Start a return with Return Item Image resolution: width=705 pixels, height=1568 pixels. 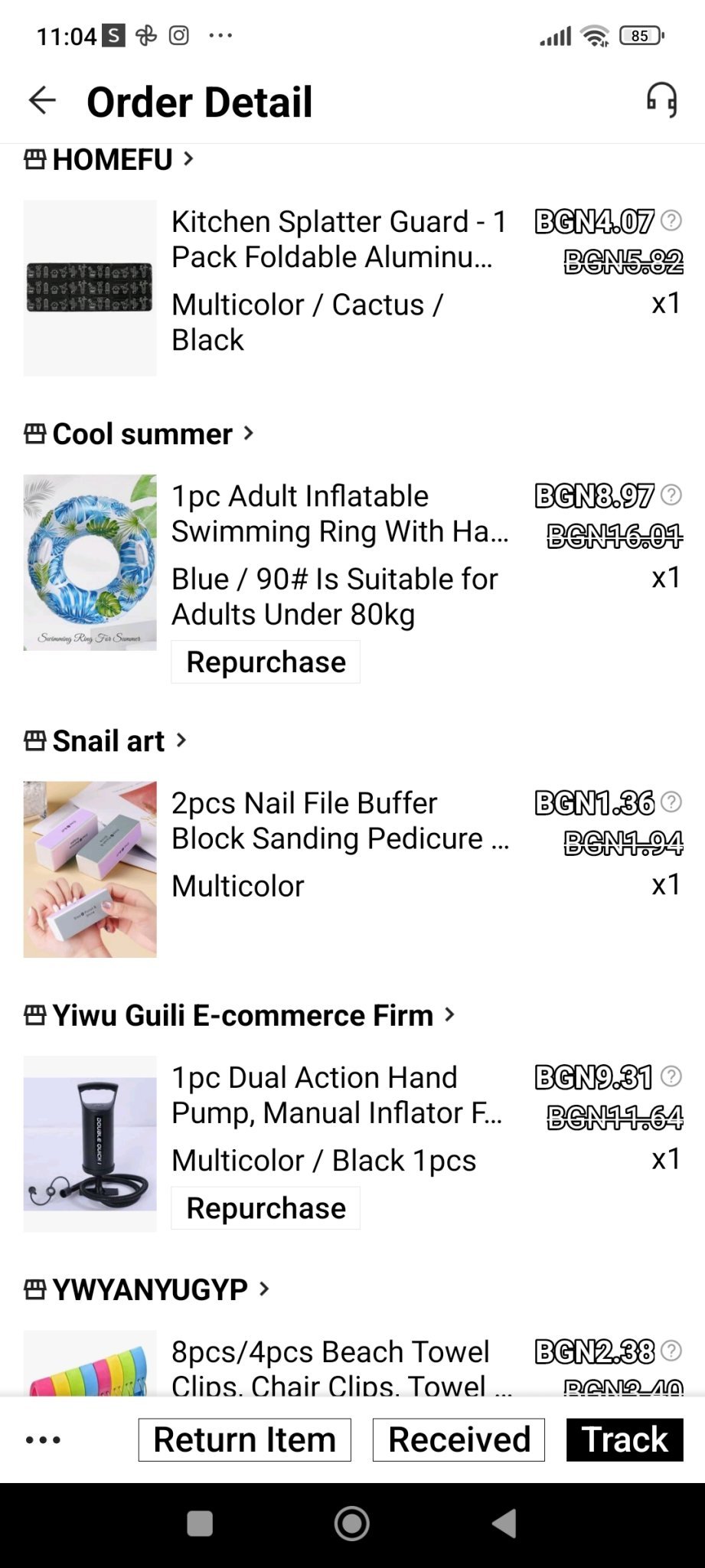[245, 1440]
